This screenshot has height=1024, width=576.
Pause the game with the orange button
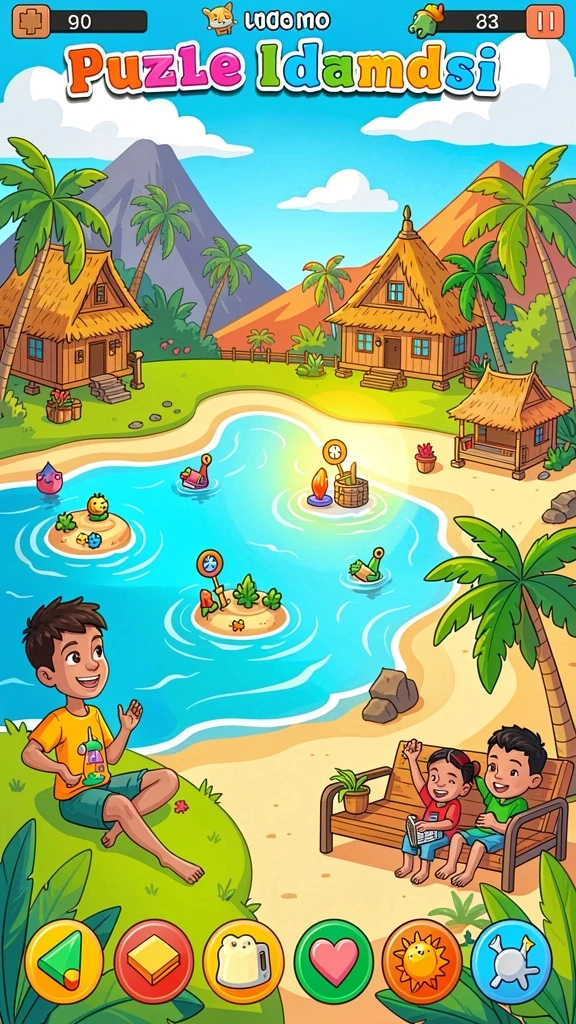tap(545, 22)
